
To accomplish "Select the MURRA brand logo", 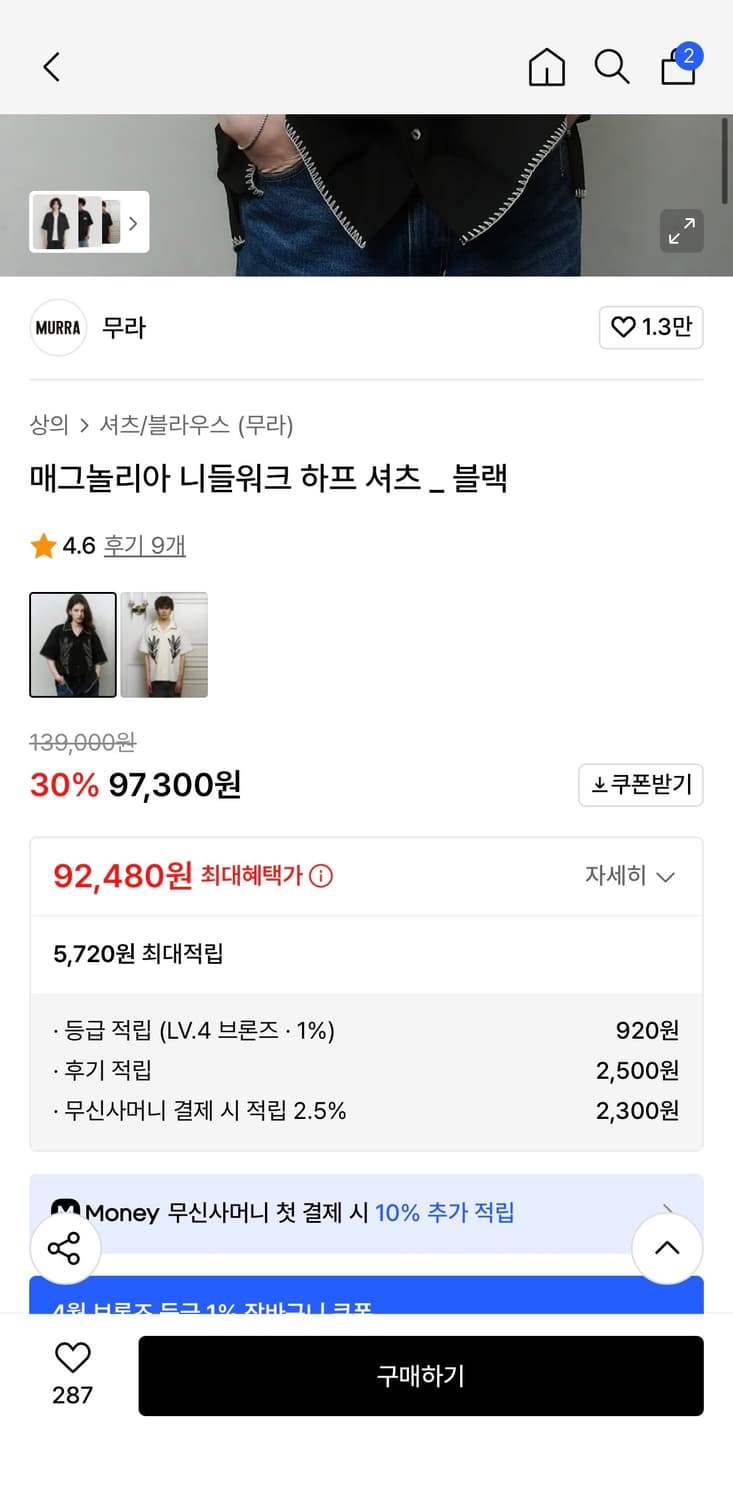I will pyautogui.click(x=57, y=327).
